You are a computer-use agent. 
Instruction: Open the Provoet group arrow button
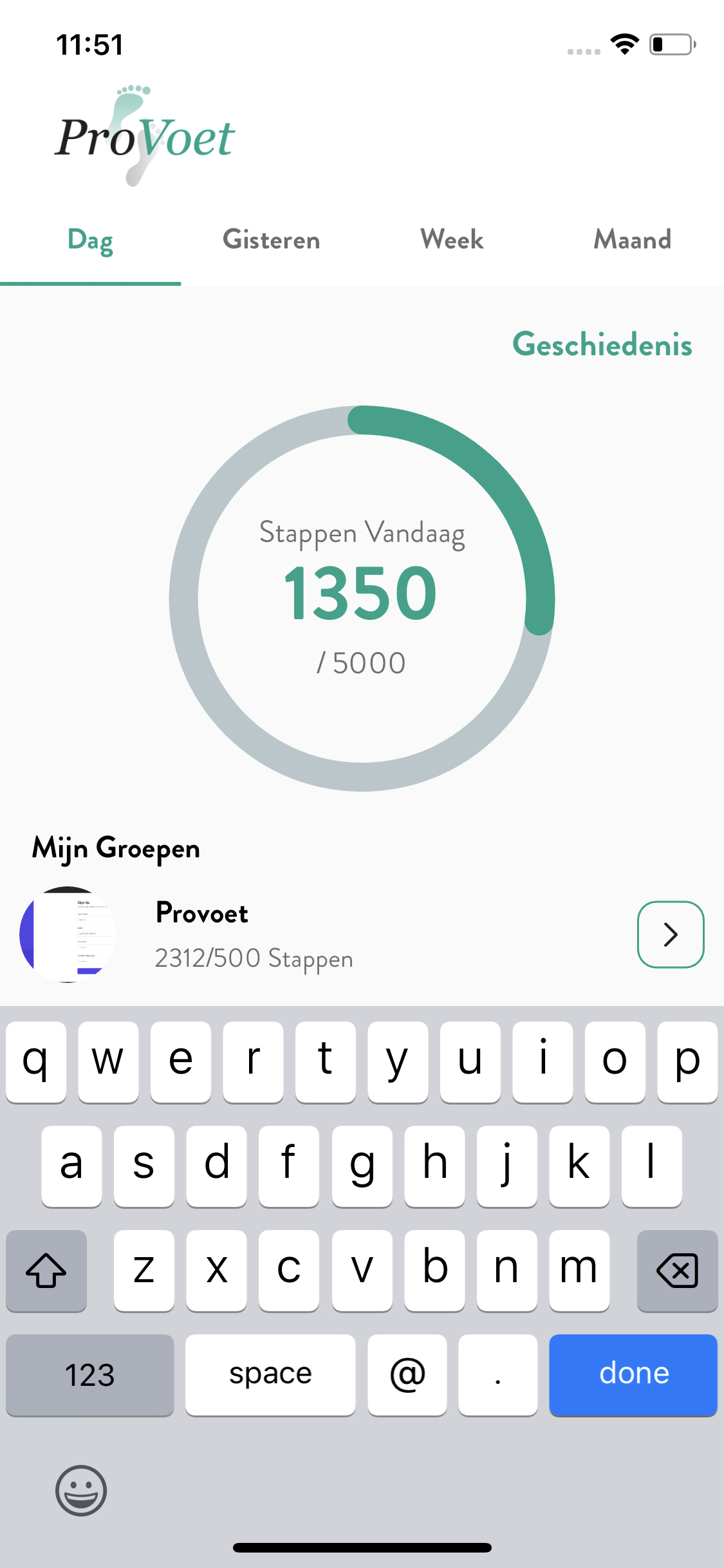(x=670, y=934)
